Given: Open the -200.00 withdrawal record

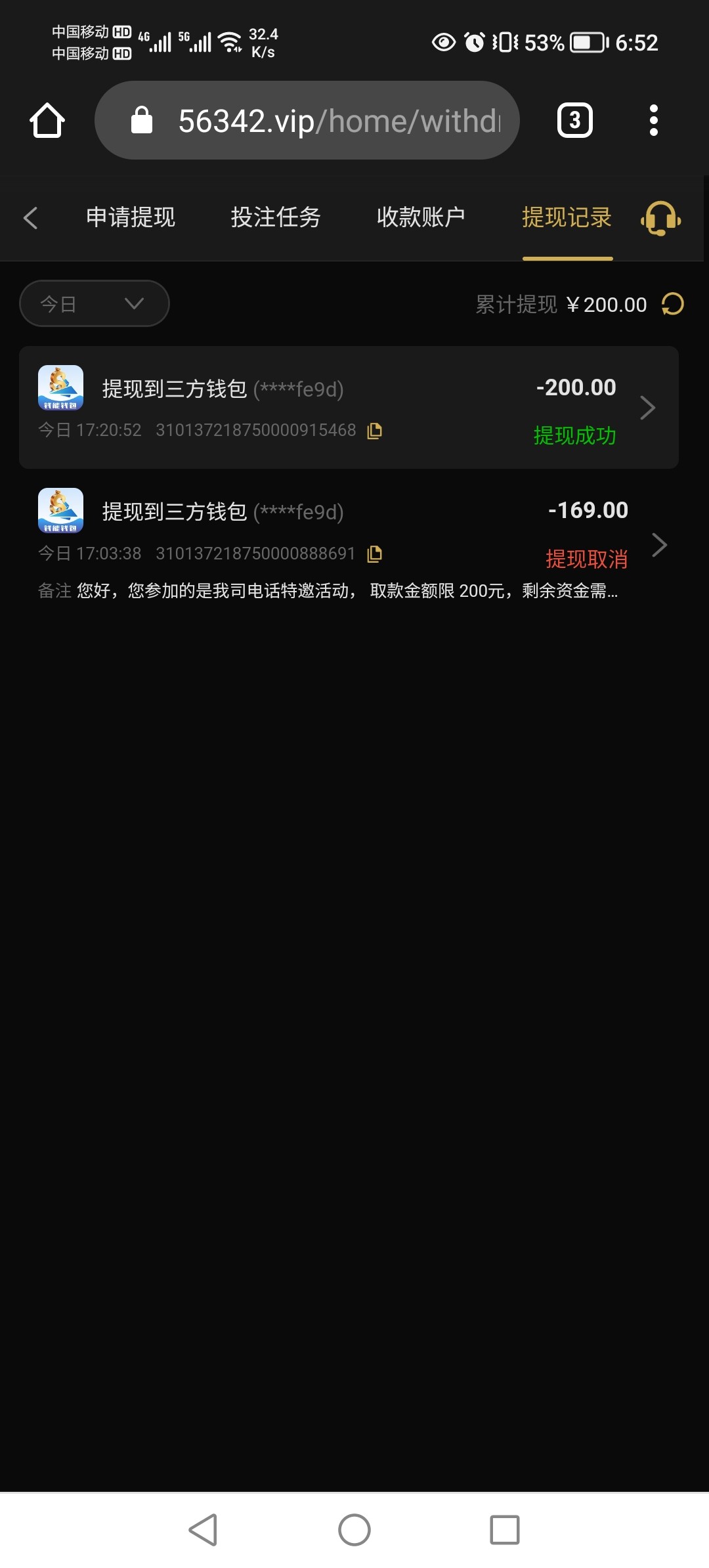Looking at the screenshot, I should pyautogui.click(x=349, y=407).
